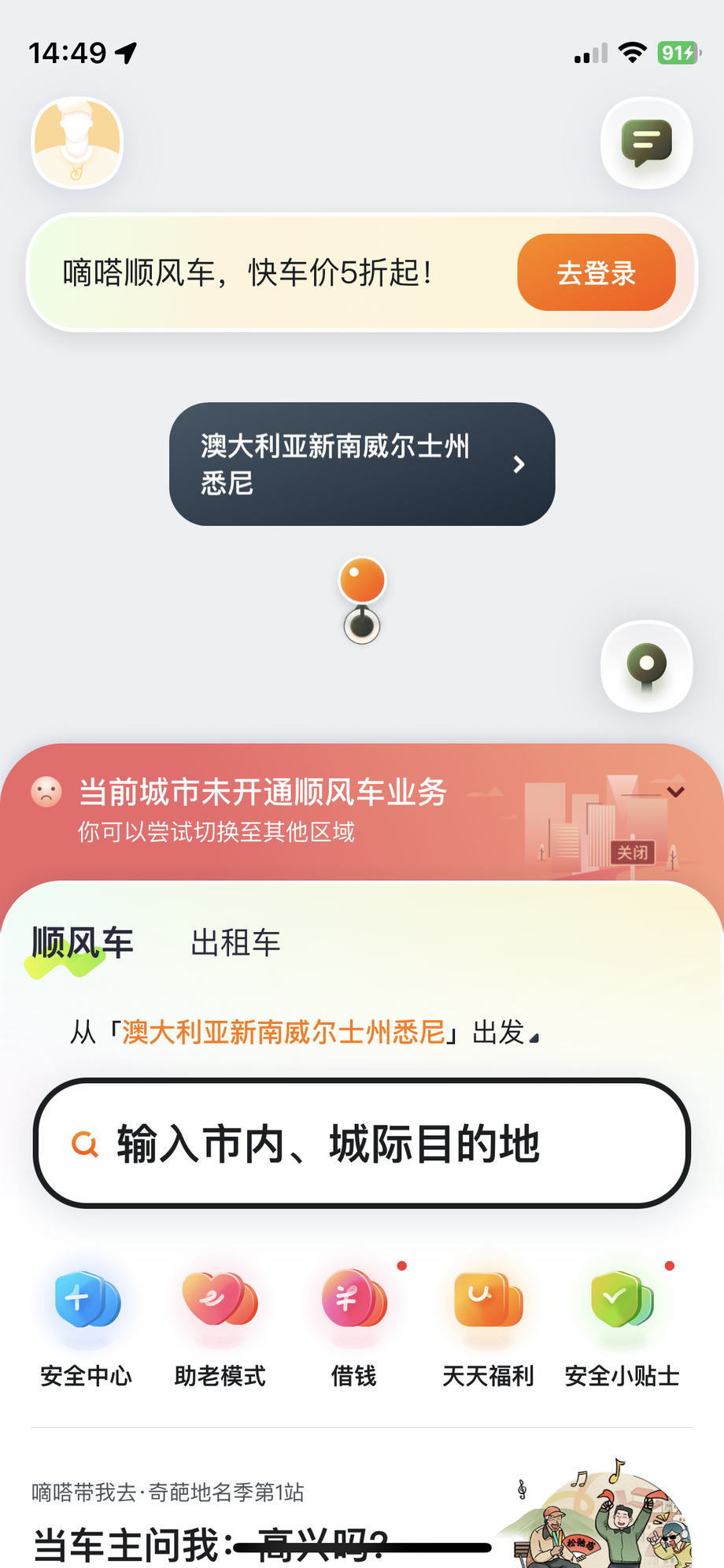This screenshot has width=724, height=1568.
Task: Recenter map with the locate button
Action: 646,666
